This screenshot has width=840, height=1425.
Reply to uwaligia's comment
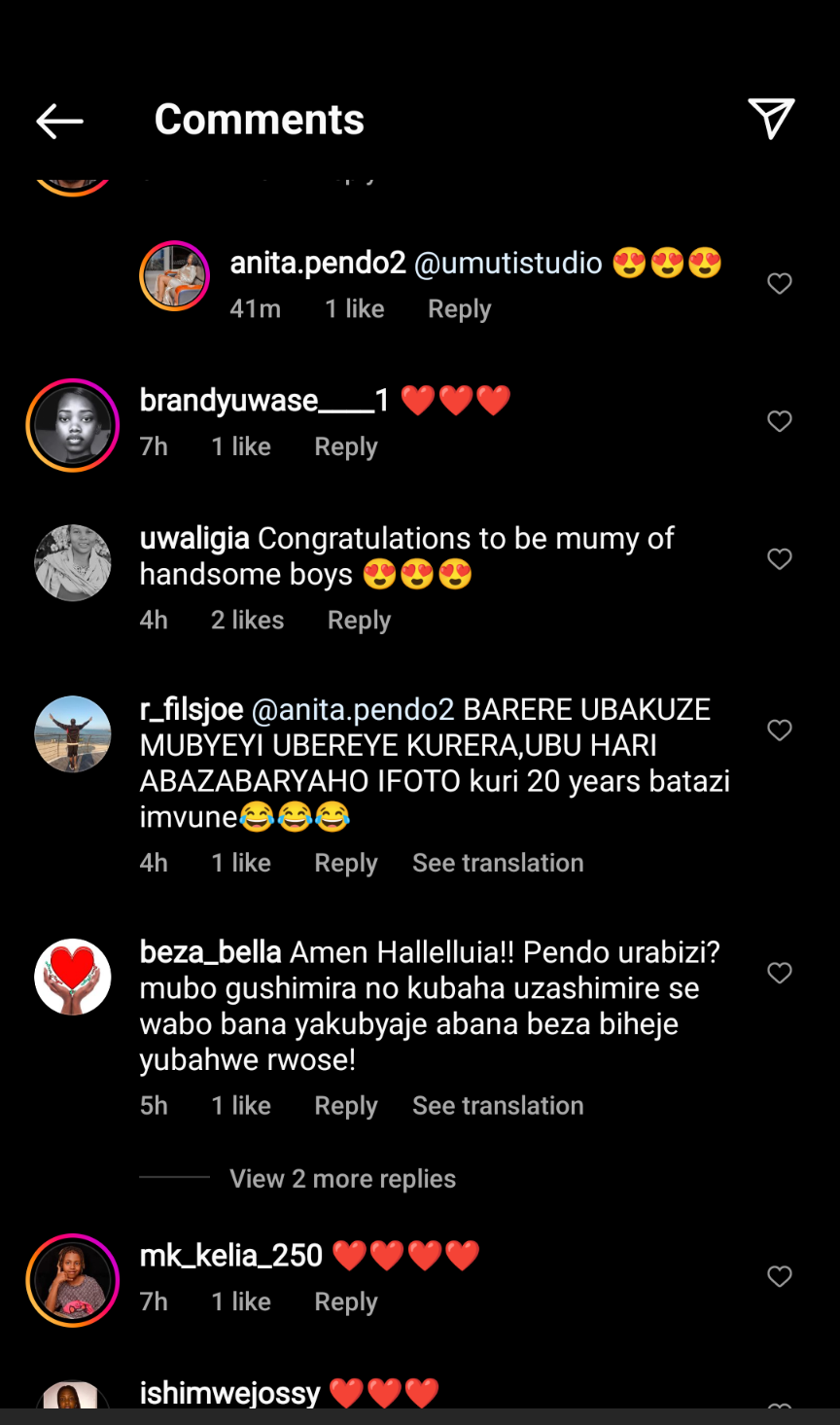(x=359, y=621)
